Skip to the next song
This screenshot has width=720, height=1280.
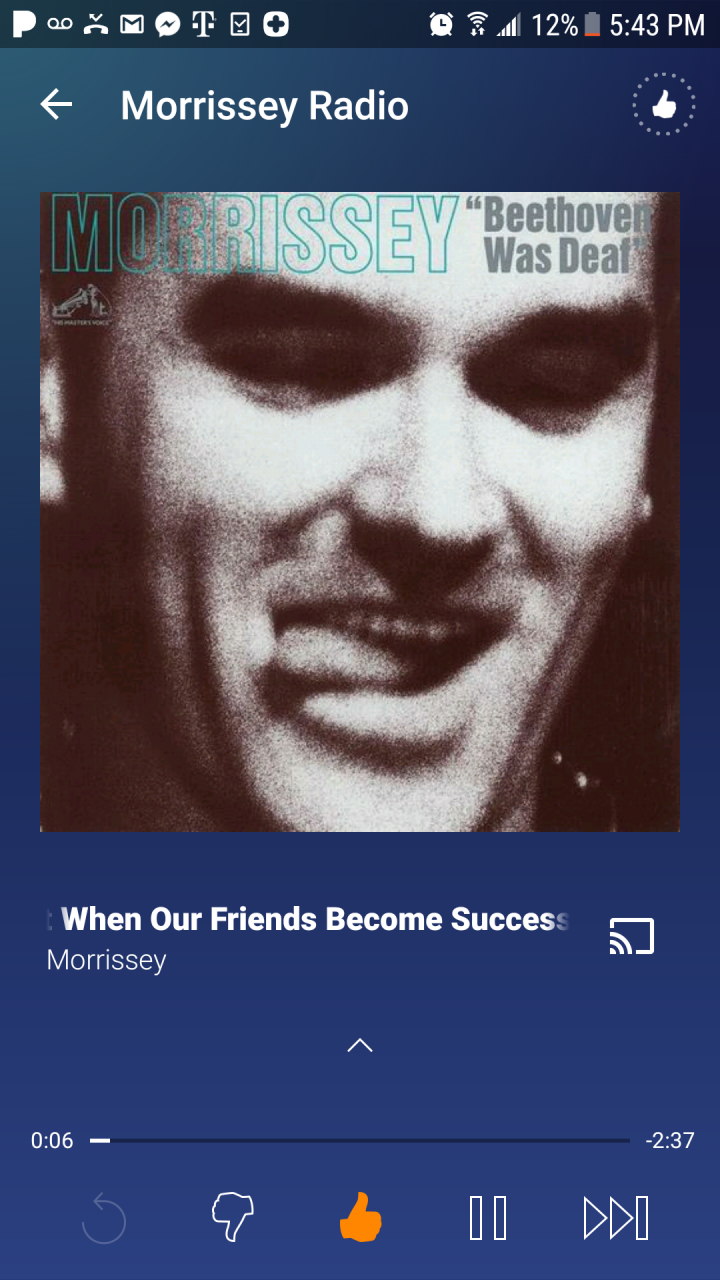coord(616,1218)
